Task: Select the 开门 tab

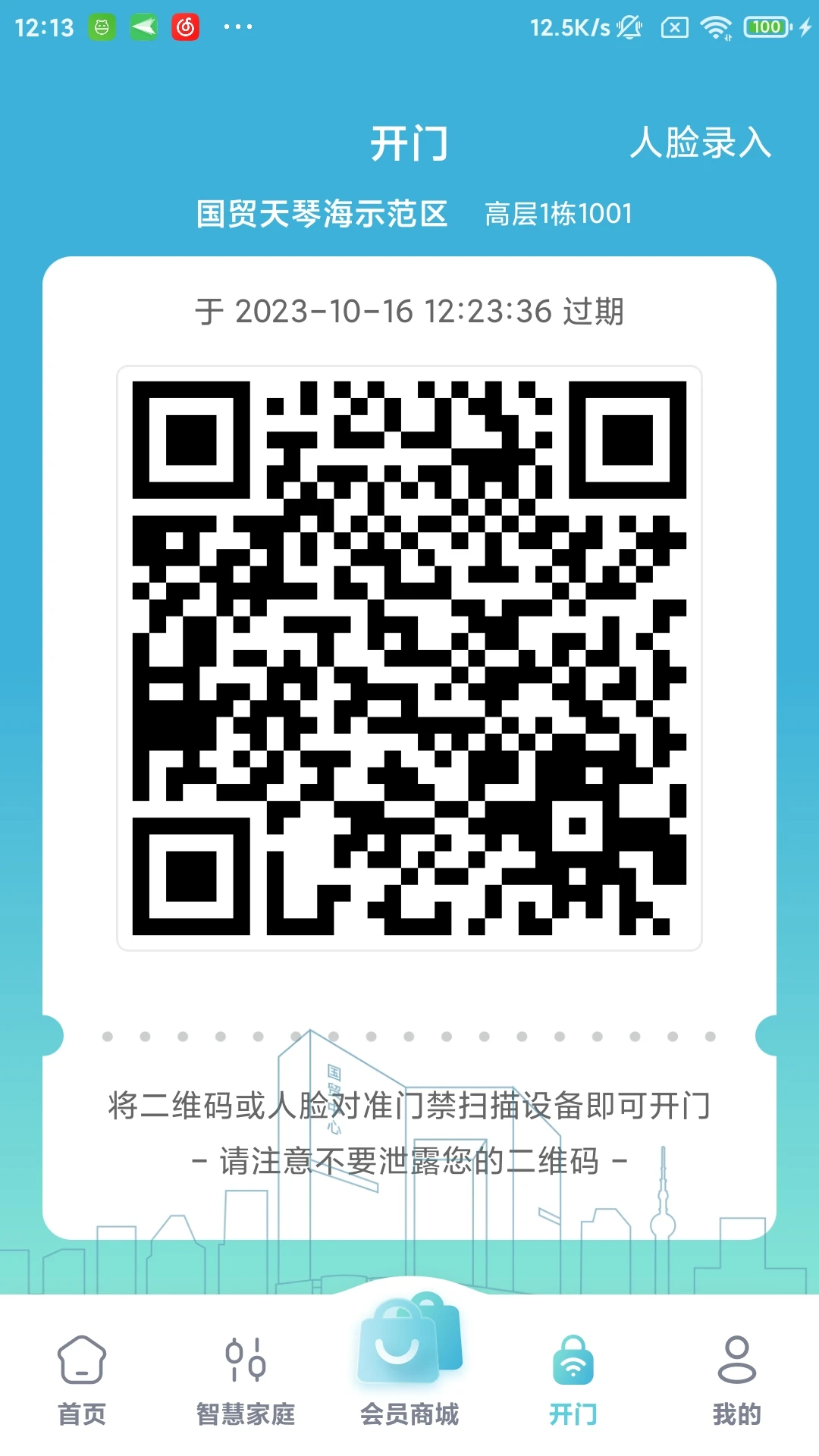Action: click(573, 1380)
